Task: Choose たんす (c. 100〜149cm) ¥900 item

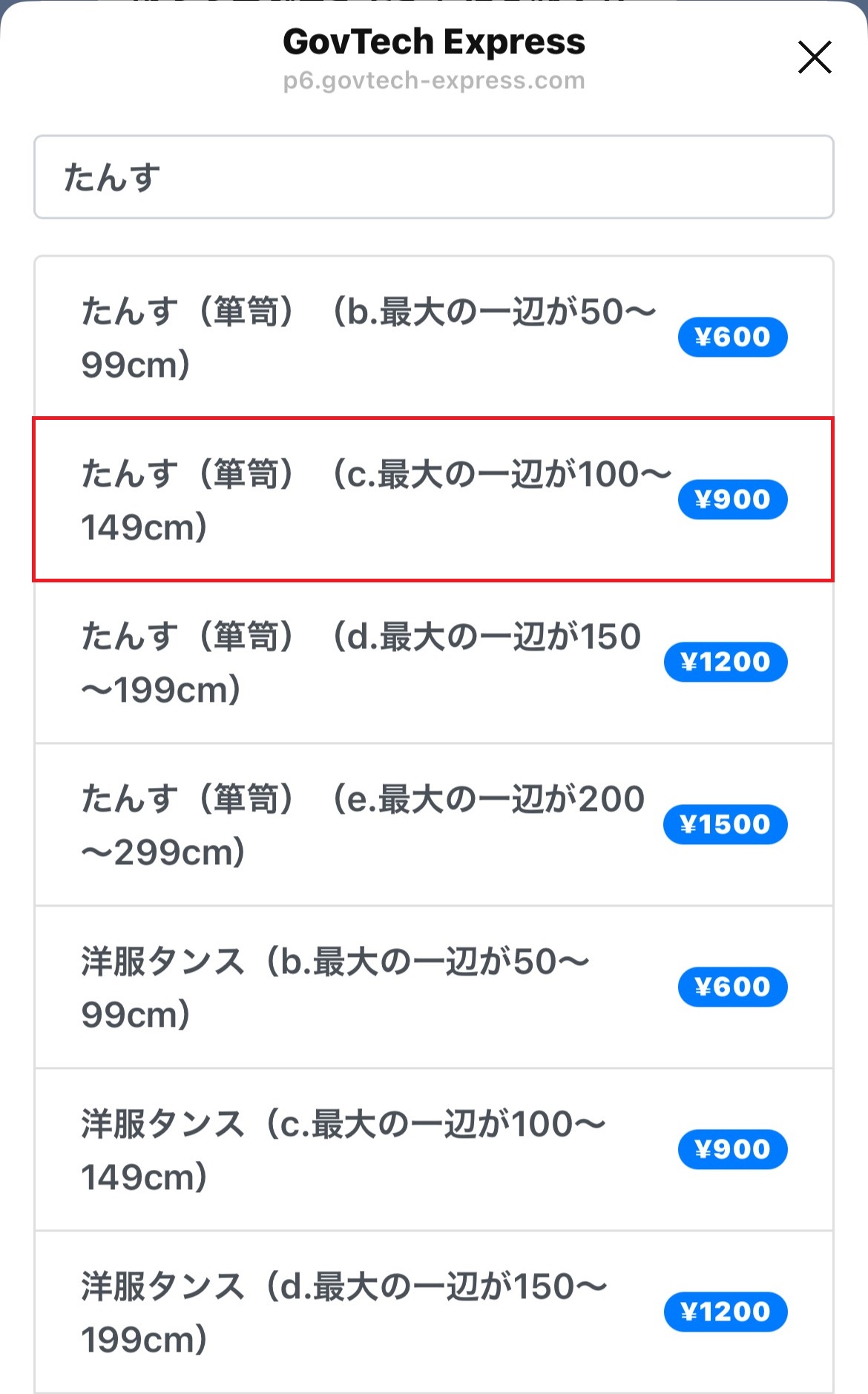Action: (433, 499)
